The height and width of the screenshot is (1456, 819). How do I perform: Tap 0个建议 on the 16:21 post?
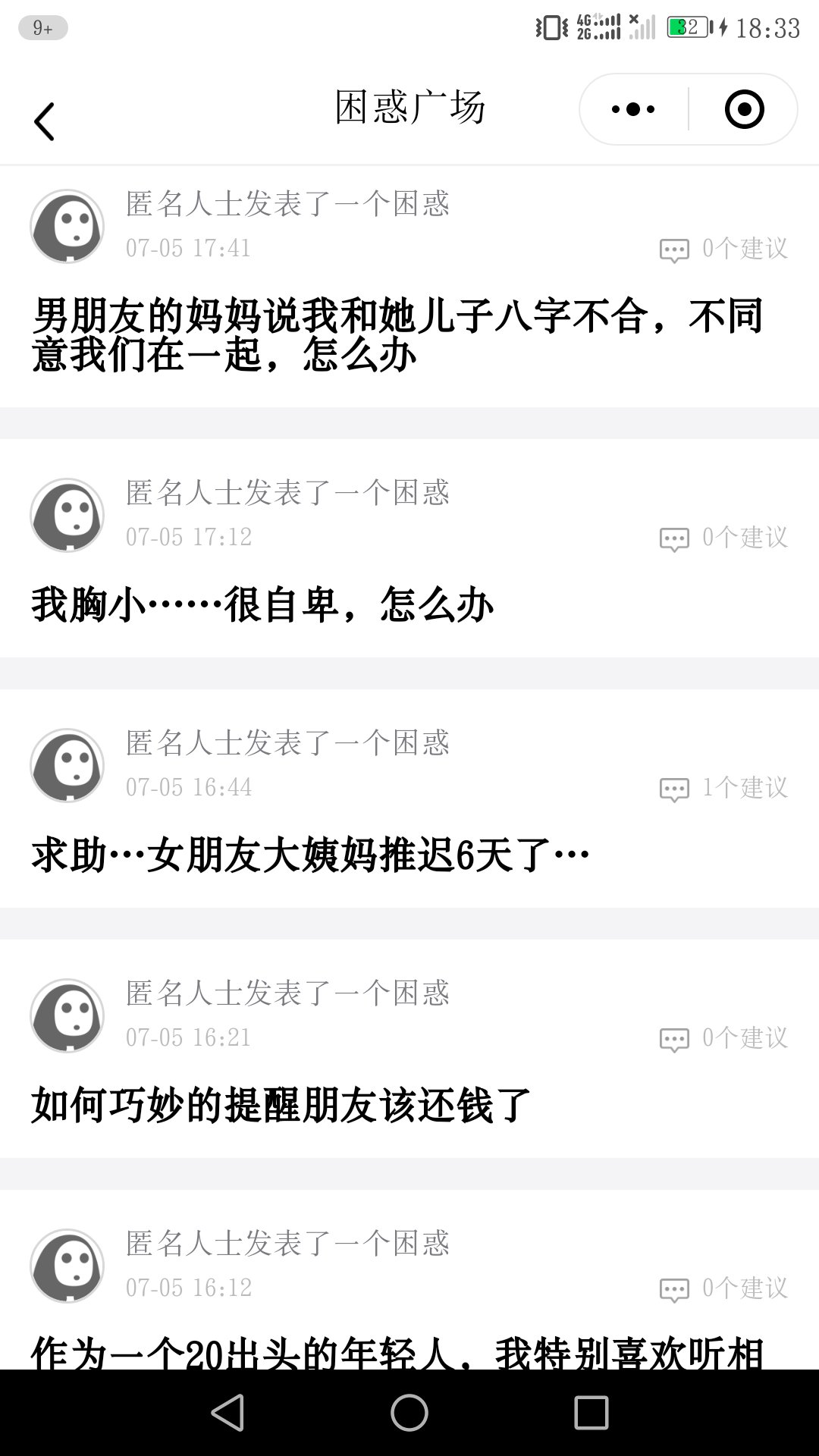tap(724, 1037)
